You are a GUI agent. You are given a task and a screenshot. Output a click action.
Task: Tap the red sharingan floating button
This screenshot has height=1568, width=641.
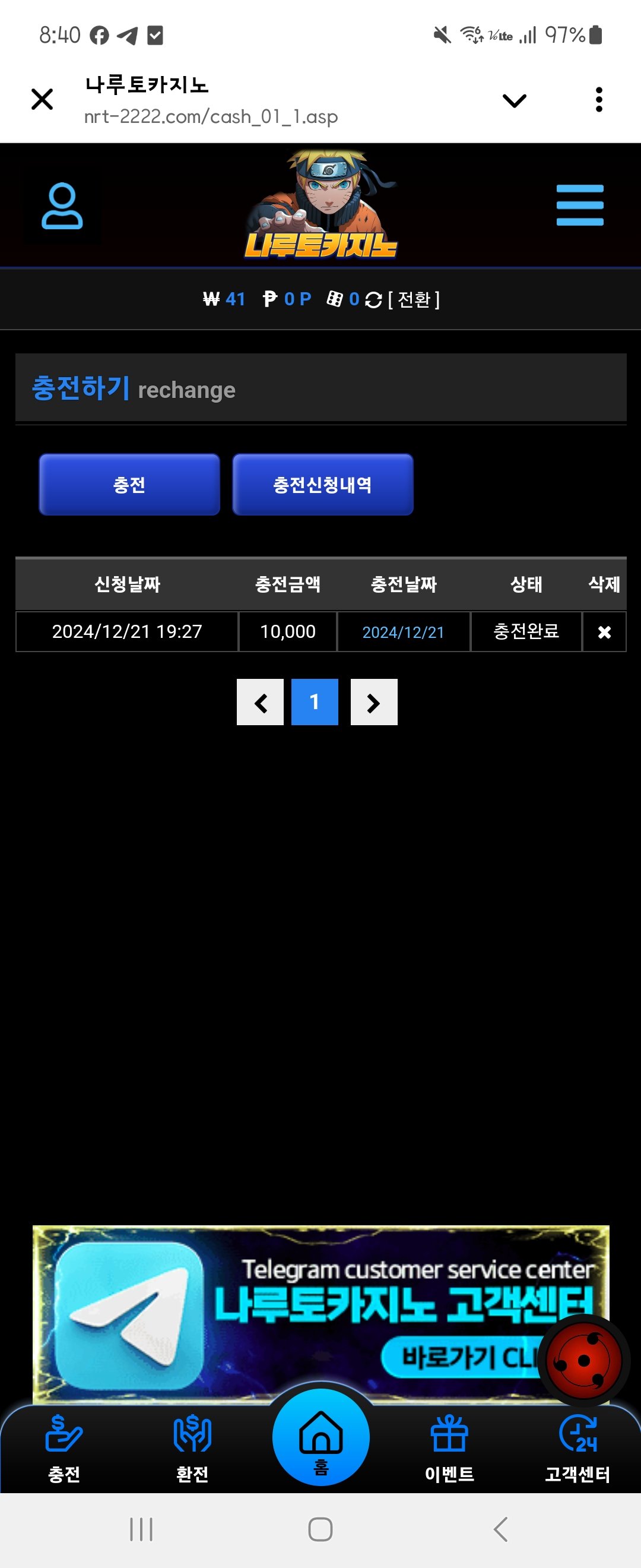[583, 1361]
